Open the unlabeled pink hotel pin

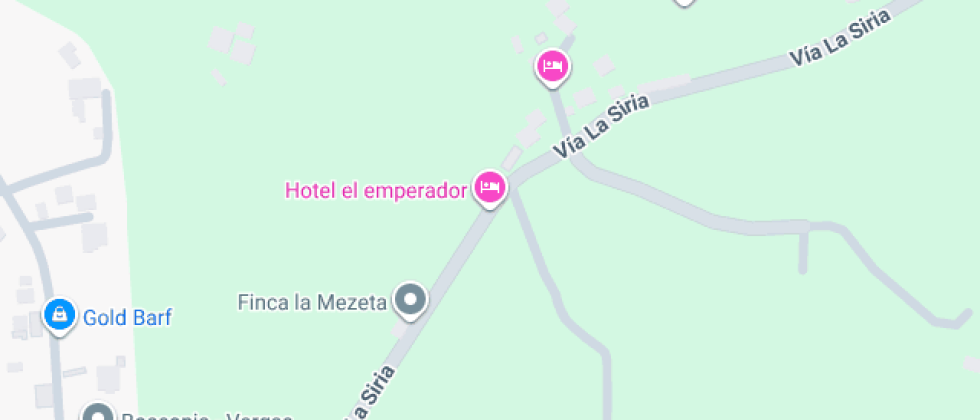(x=551, y=67)
